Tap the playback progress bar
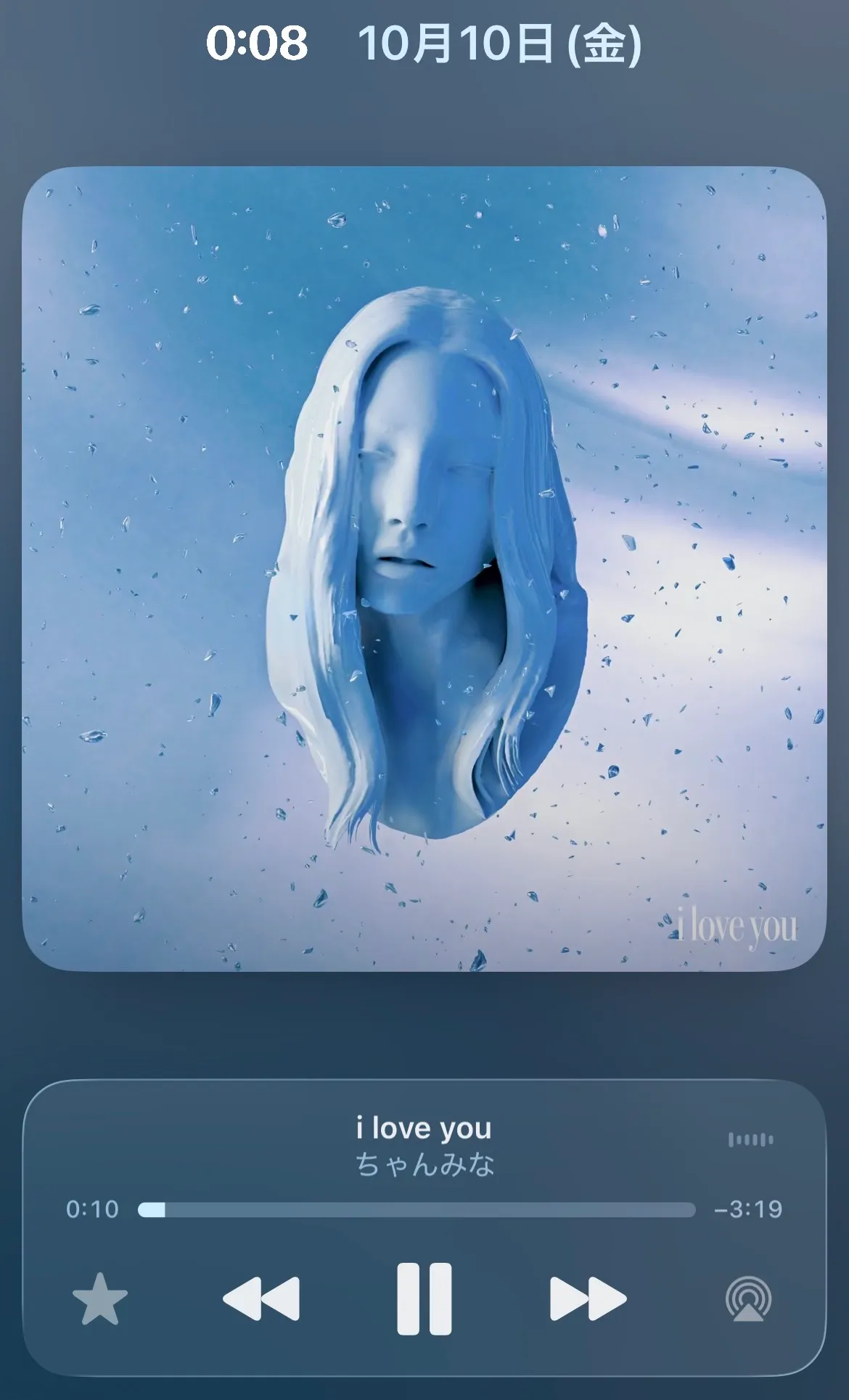The image size is (849, 1400). (417, 1209)
